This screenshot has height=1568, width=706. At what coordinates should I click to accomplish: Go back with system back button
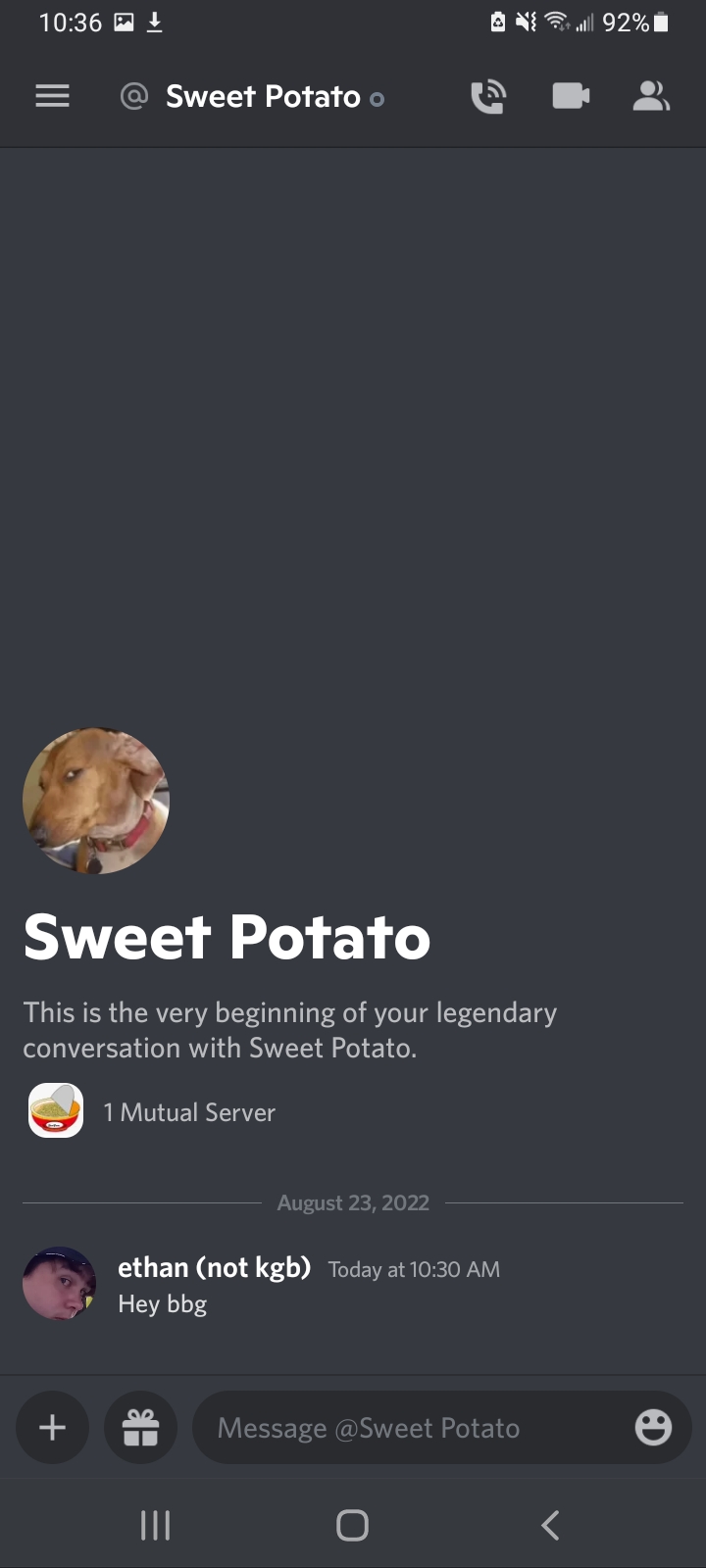click(x=550, y=1525)
